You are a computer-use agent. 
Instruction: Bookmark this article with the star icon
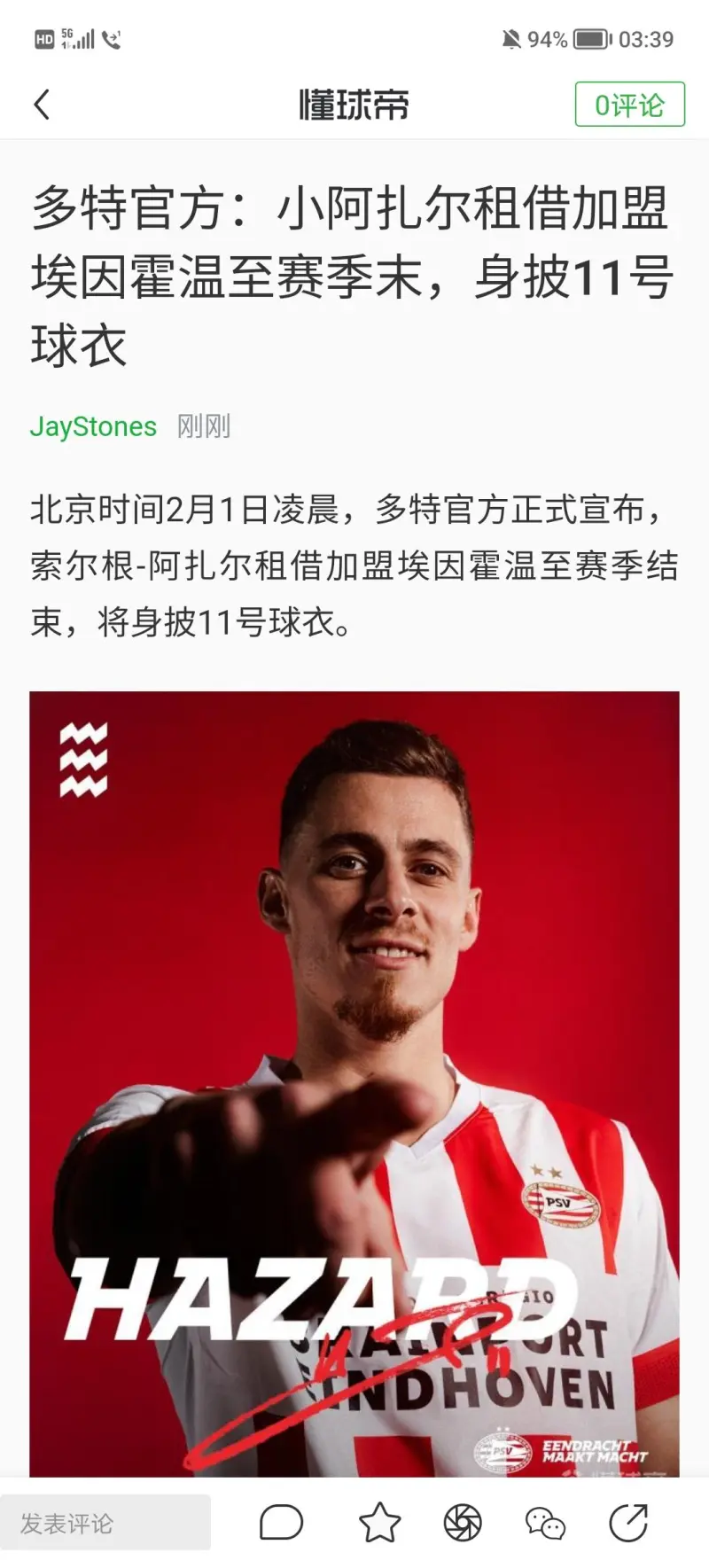[379, 1523]
